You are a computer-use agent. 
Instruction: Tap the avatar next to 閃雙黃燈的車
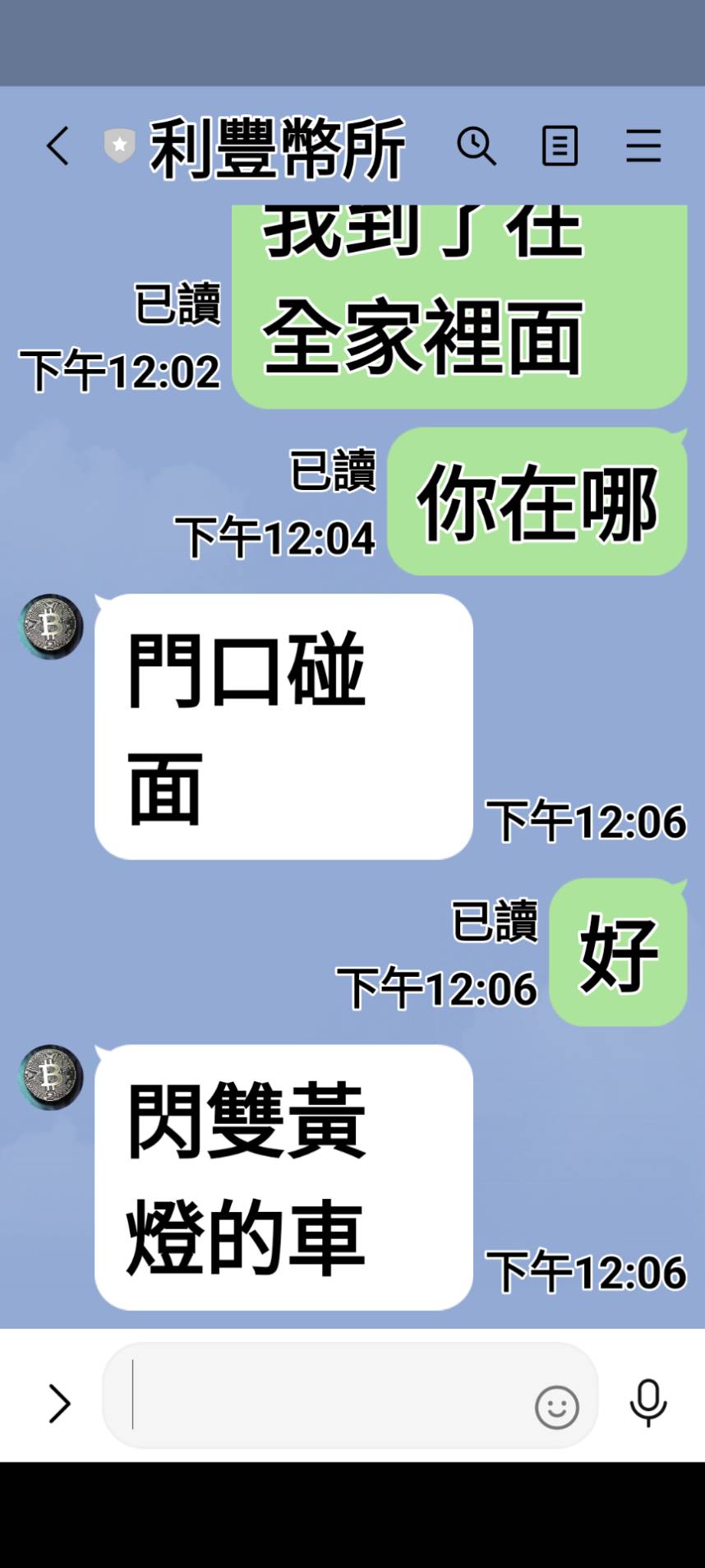[x=51, y=1076]
